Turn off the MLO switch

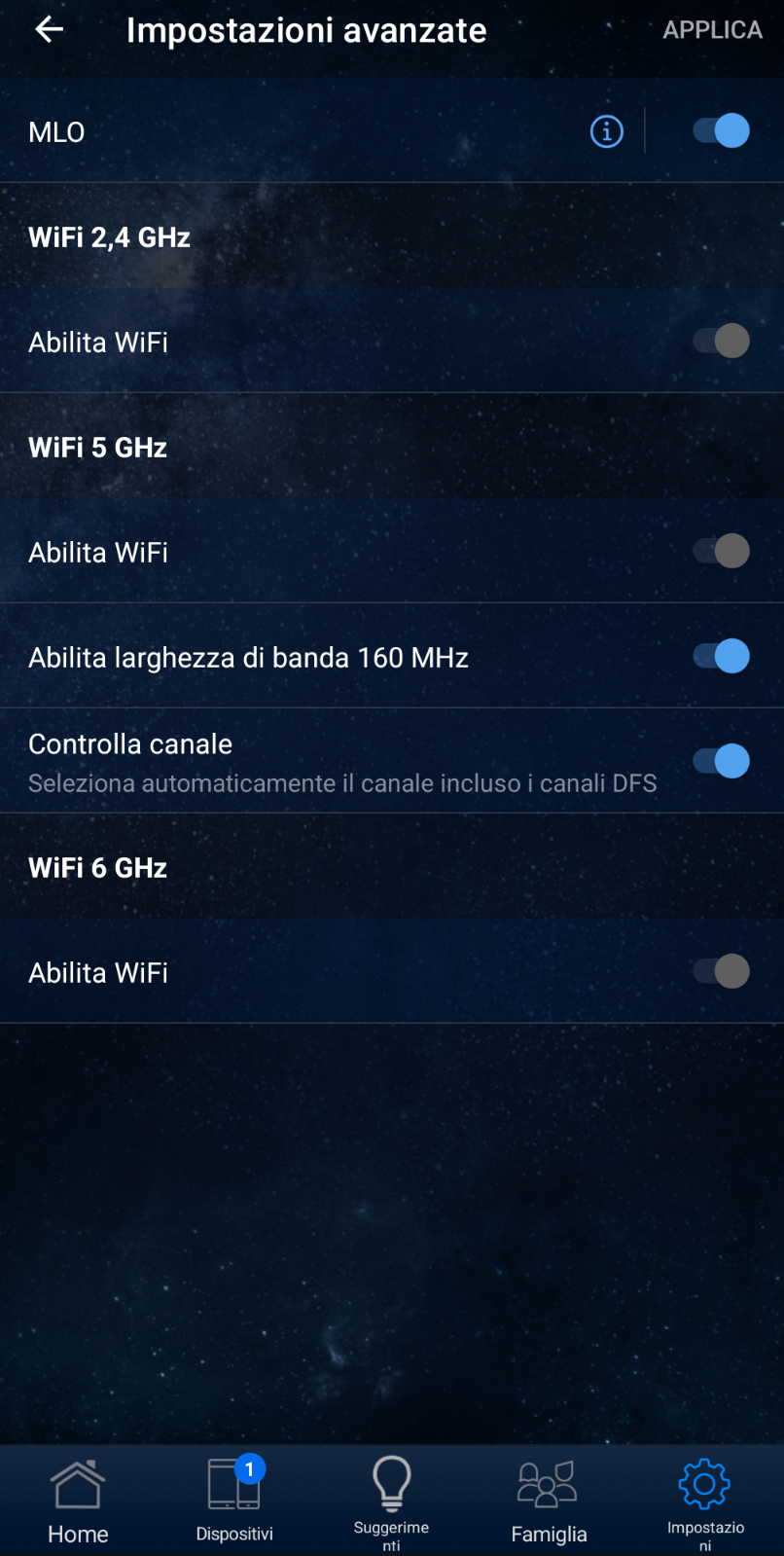tap(721, 130)
